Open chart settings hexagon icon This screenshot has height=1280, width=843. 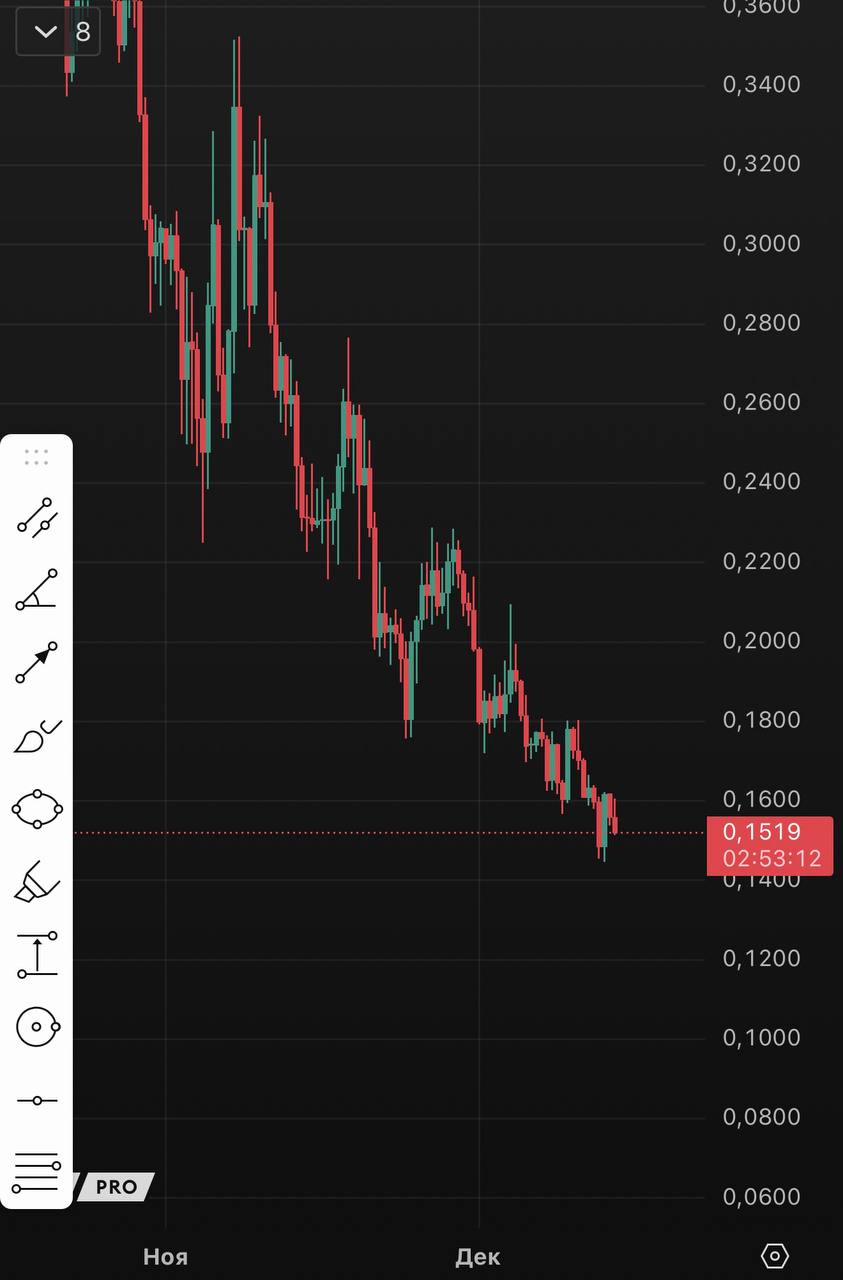pyautogui.click(x=775, y=1256)
